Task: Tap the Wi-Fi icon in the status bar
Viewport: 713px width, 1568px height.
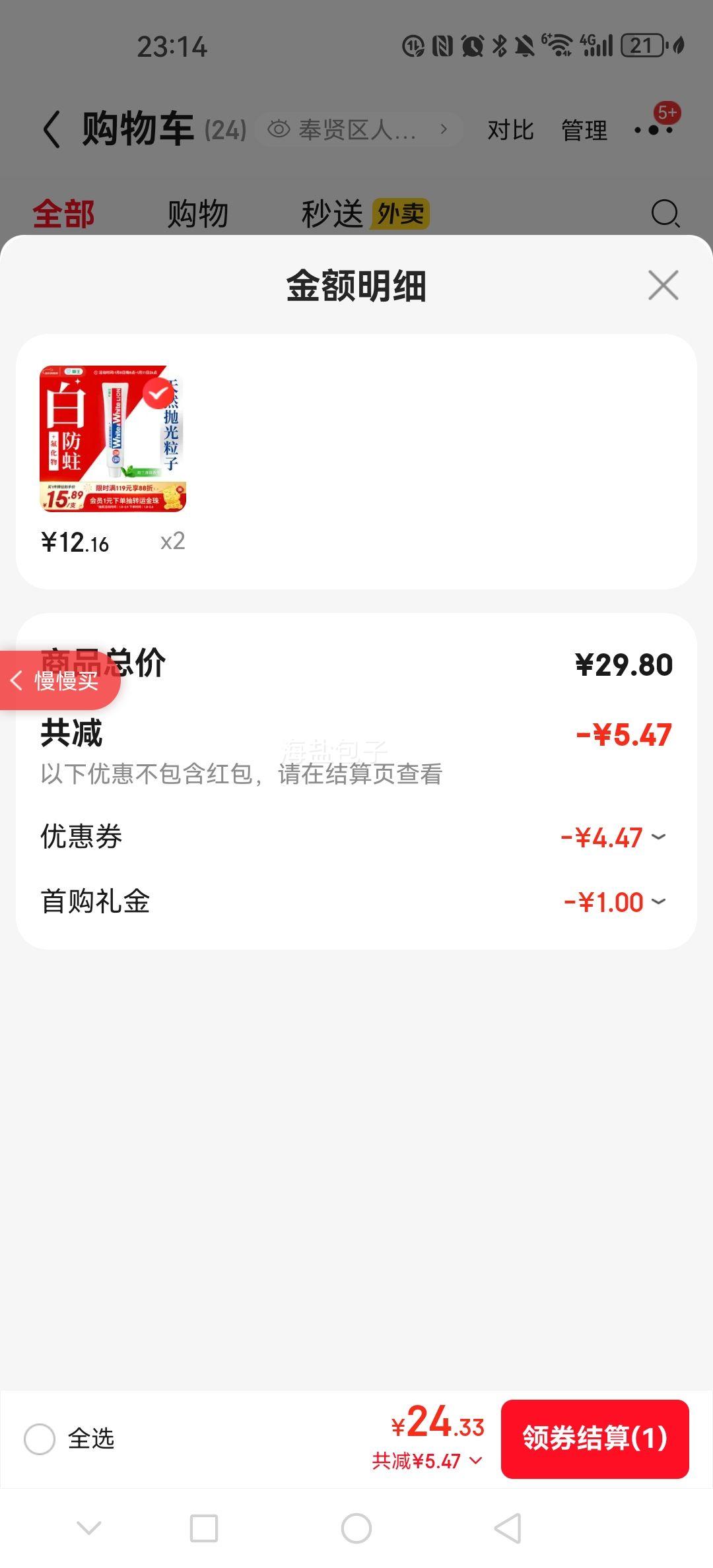Action: tap(558, 46)
